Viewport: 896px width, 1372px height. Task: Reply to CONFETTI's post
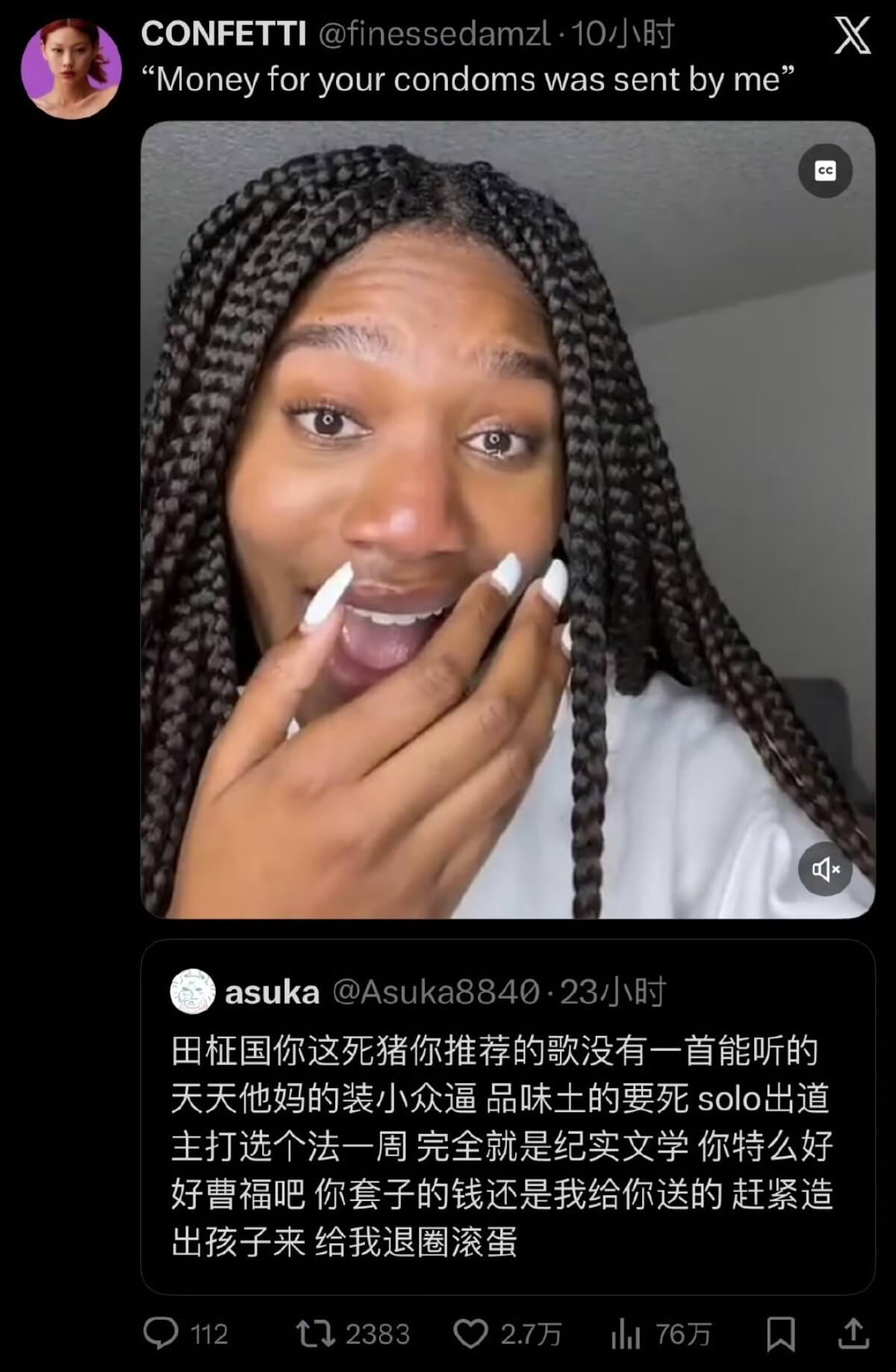point(161,1334)
